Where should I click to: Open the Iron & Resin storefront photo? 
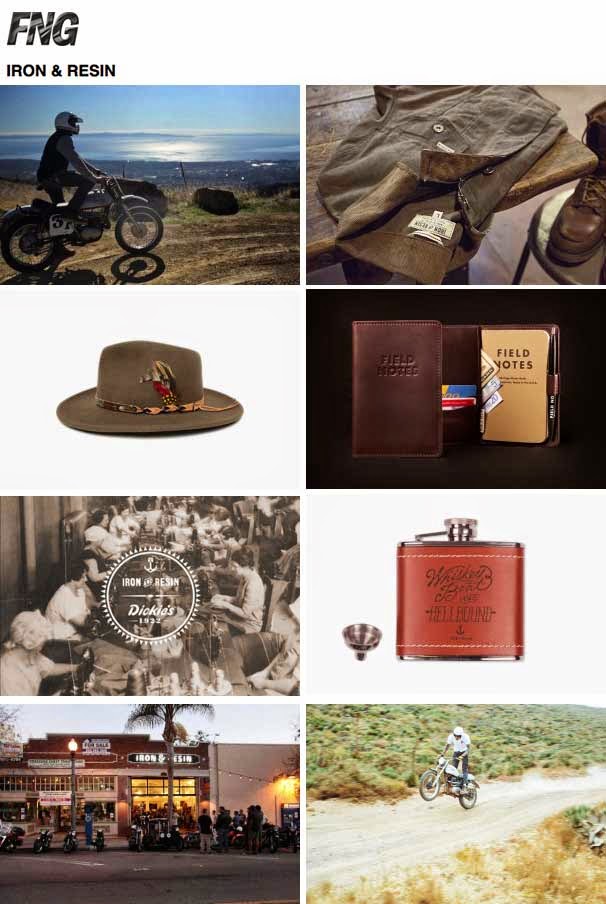[x=150, y=803]
